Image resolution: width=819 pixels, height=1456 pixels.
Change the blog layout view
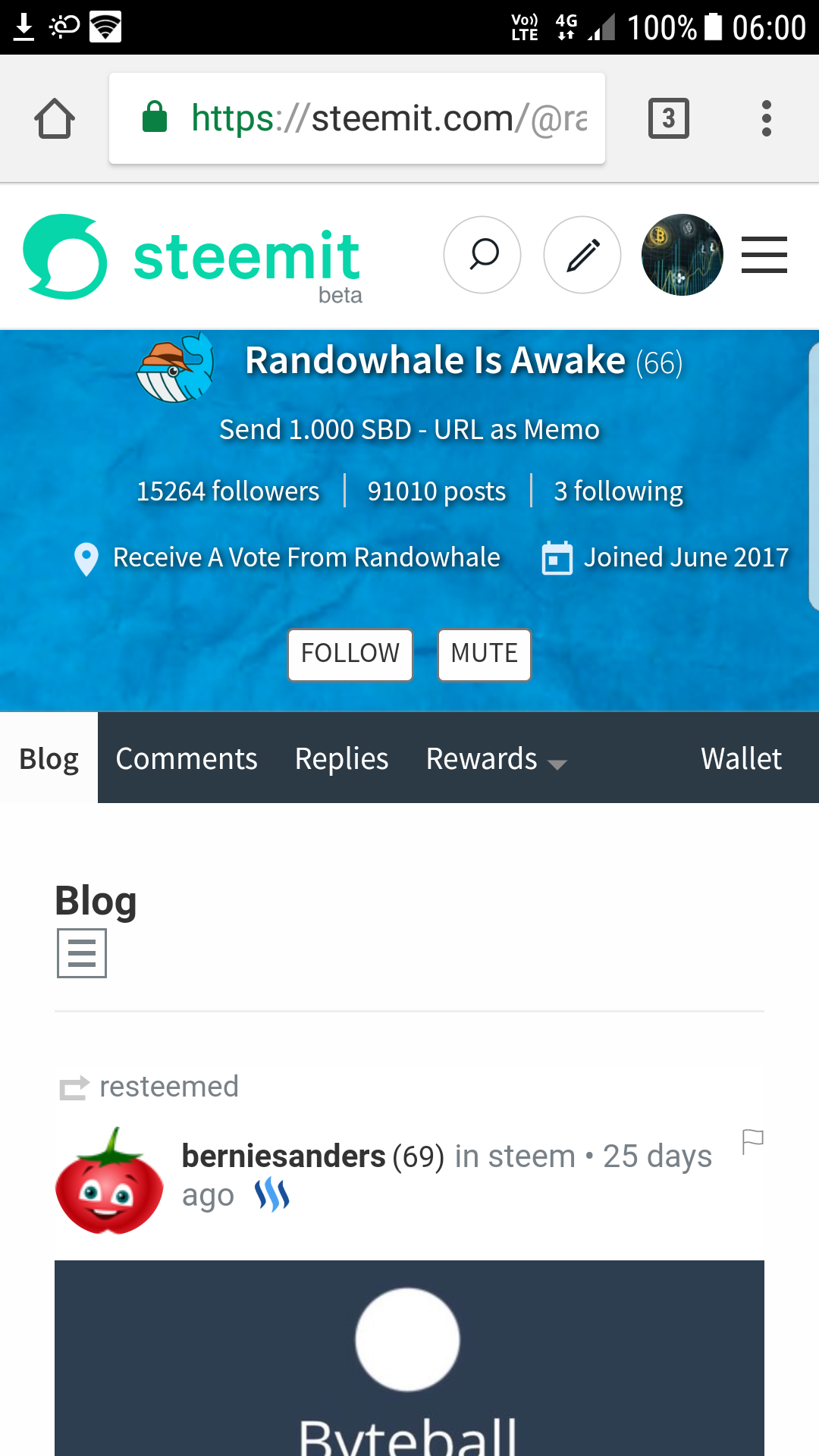tap(82, 953)
